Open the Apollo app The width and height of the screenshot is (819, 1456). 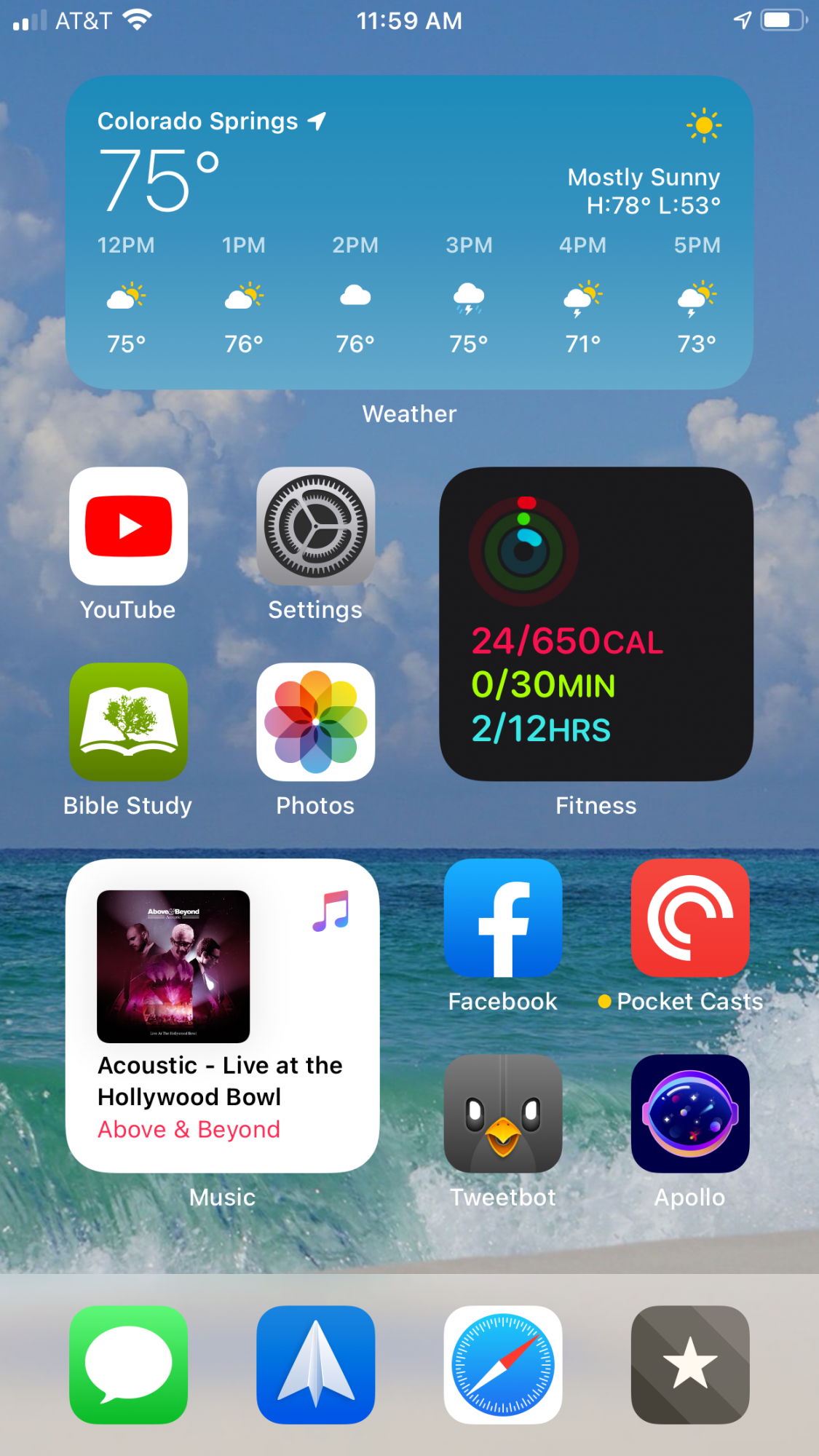(689, 1113)
